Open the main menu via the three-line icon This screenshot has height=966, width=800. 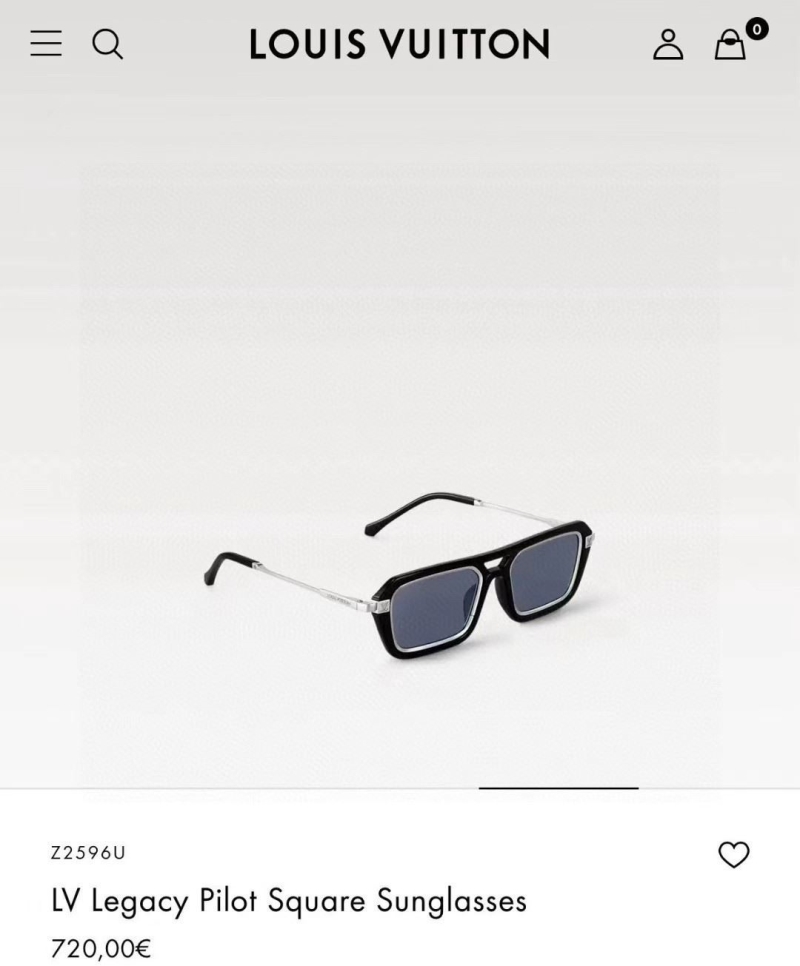click(x=44, y=44)
